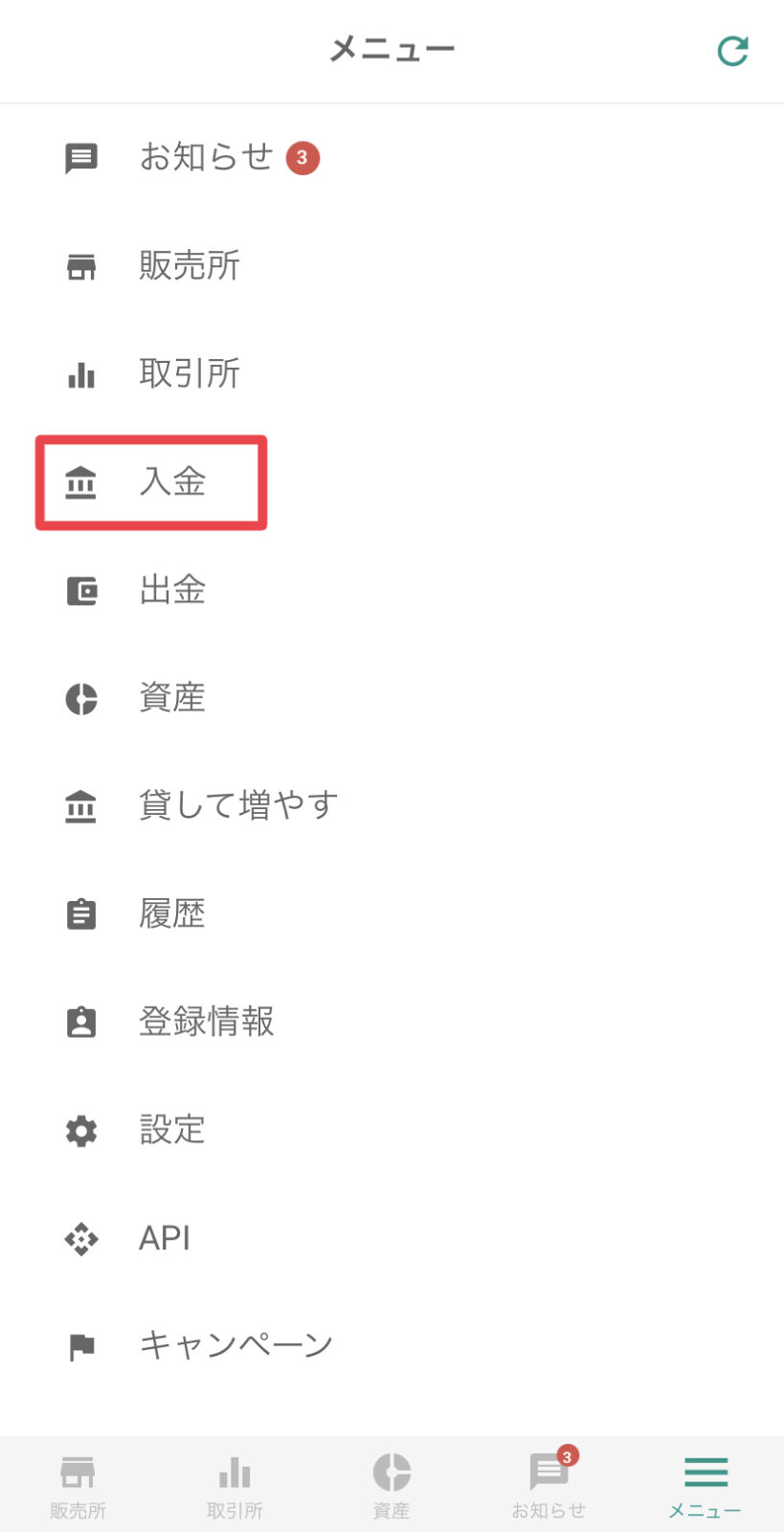The height and width of the screenshot is (1532, 784).
Task: Open the API row
Action: point(165,1238)
